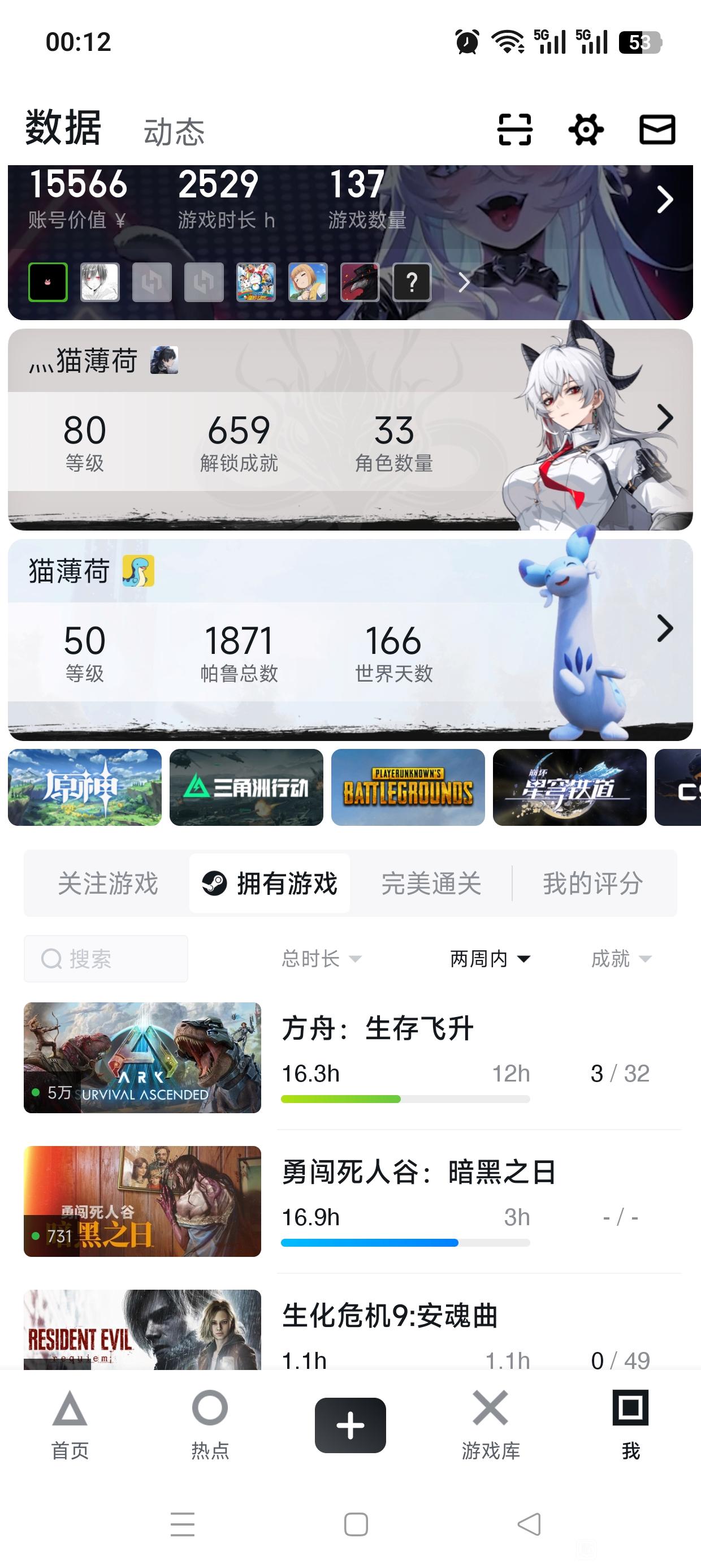Switch to the 动态 tab
701x1568 pixels.
pyautogui.click(x=174, y=132)
